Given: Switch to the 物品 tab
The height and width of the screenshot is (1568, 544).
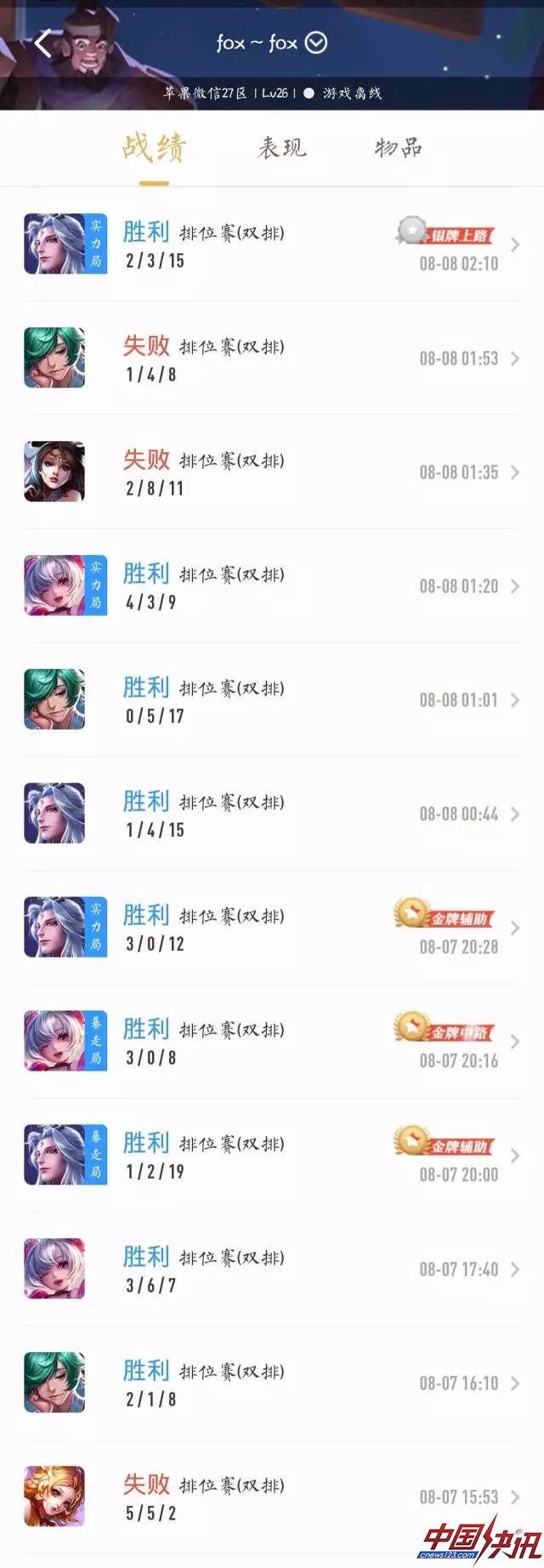Looking at the screenshot, I should [398, 148].
